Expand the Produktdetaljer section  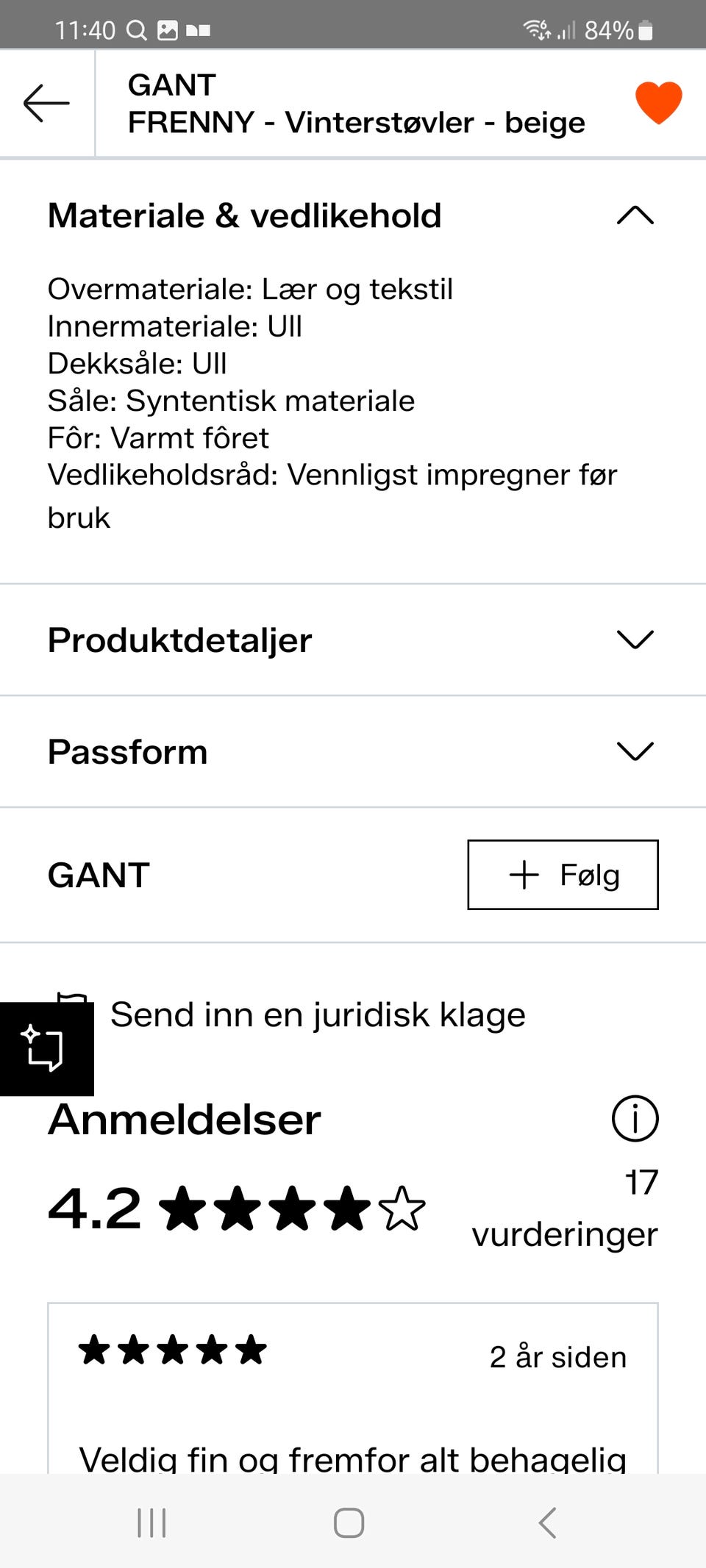point(634,639)
